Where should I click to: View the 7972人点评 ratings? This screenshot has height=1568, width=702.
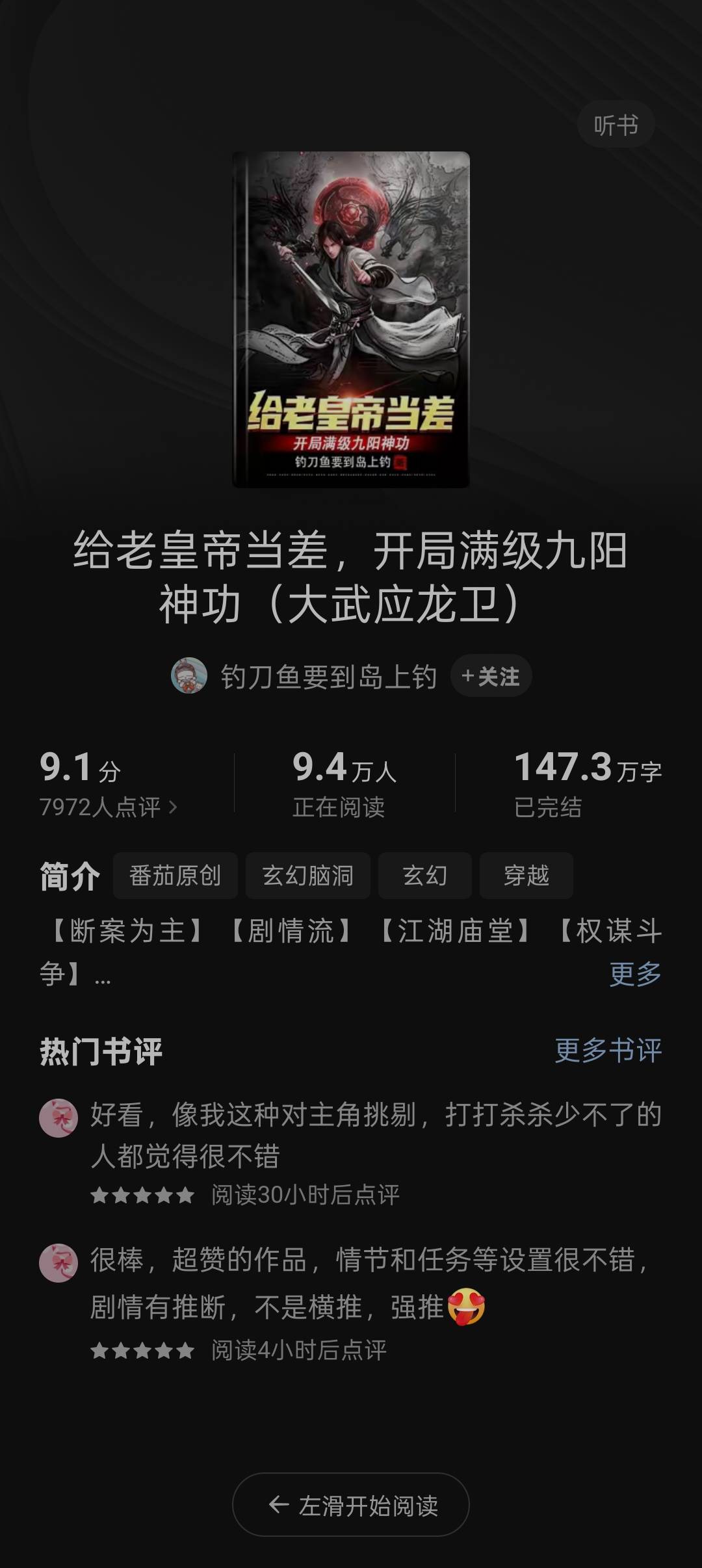click(x=108, y=807)
